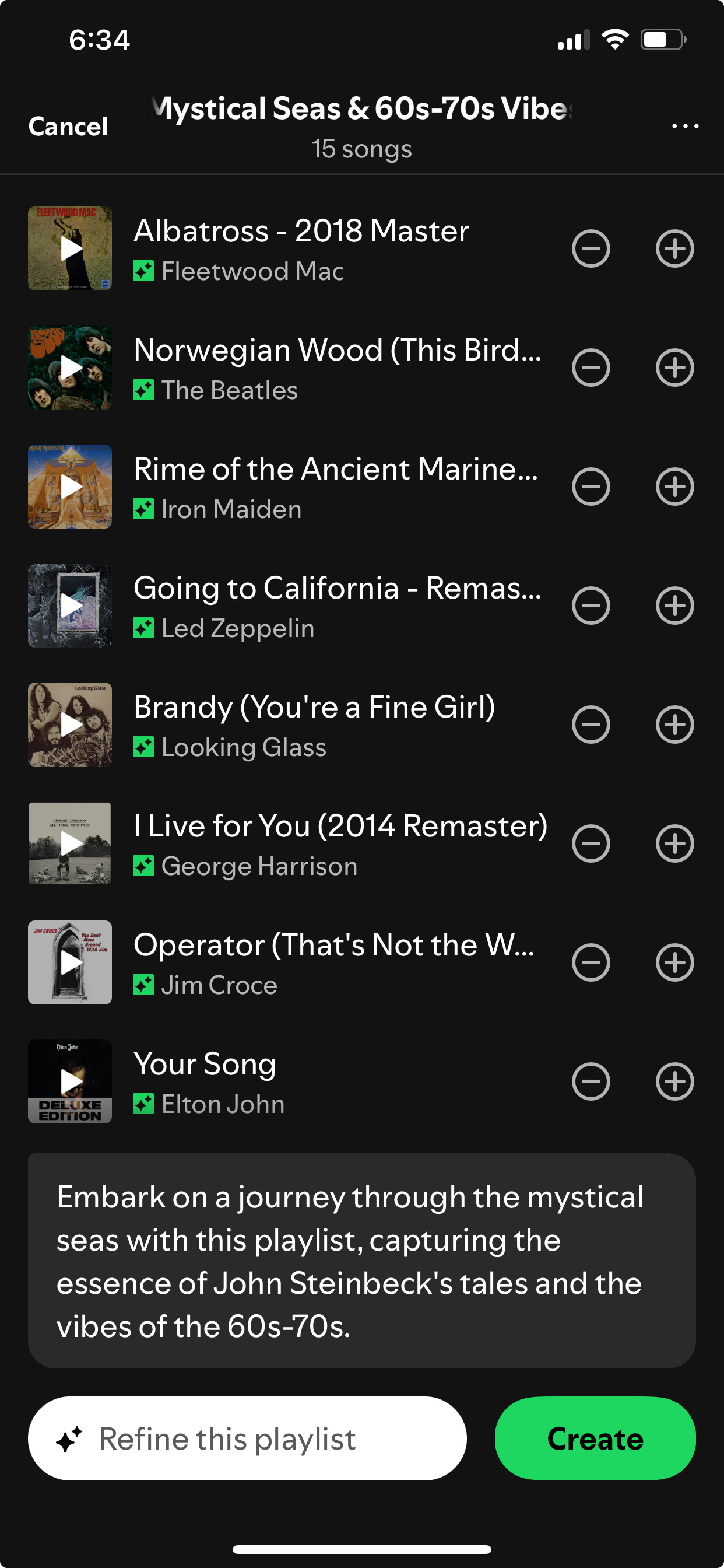Remove the Iron Maiden track
Viewport: 724px width, 1568px height.
click(590, 487)
